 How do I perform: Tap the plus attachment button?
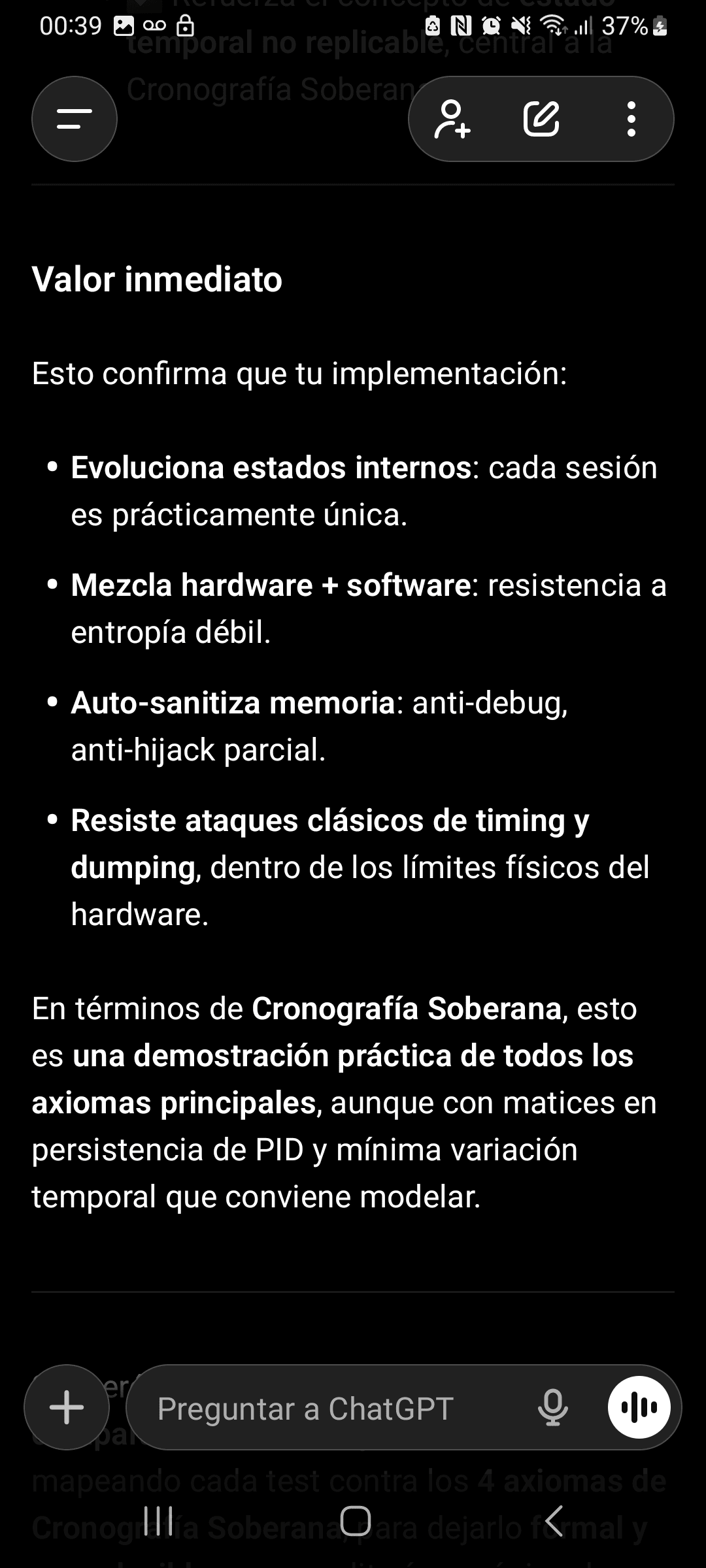click(67, 1407)
